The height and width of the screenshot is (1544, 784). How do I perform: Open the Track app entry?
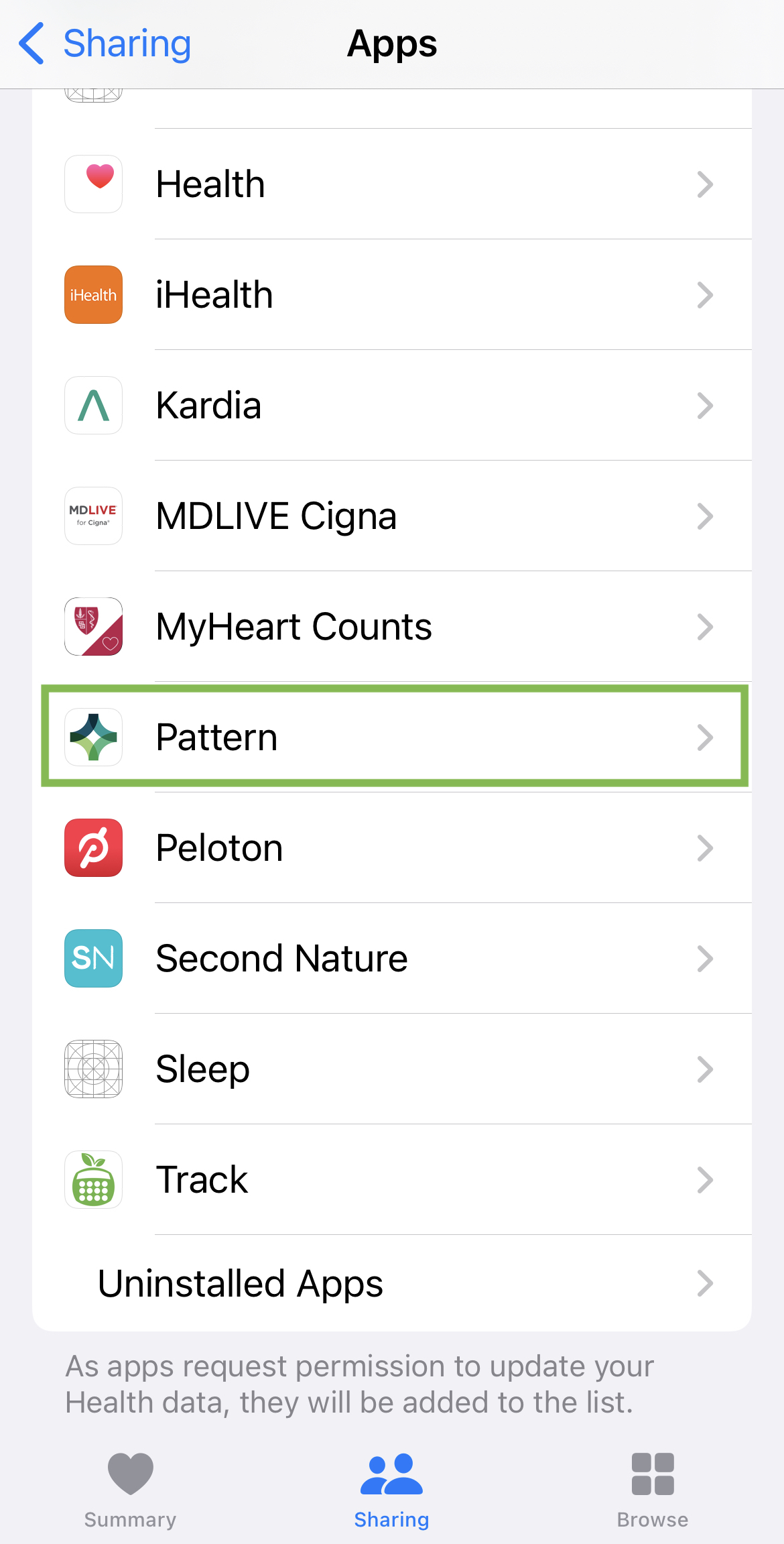tap(392, 1180)
